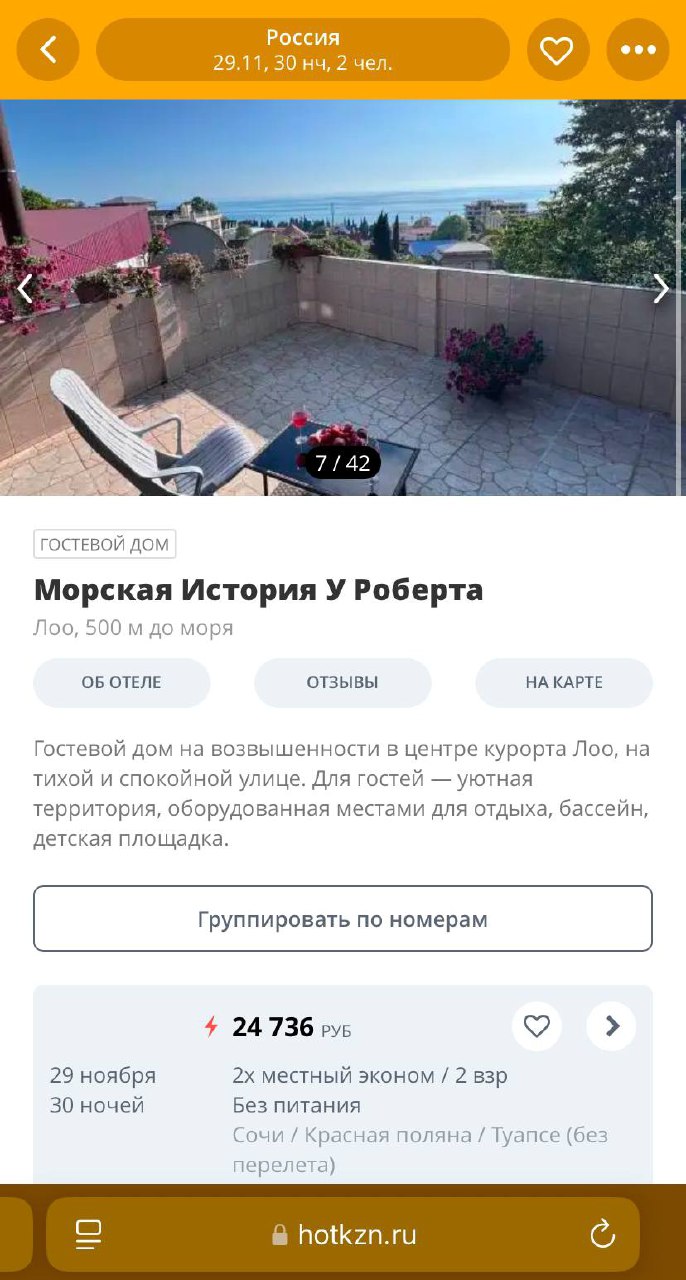Open the 24 736 руб offer details
The image size is (686, 1280).
(612, 1026)
